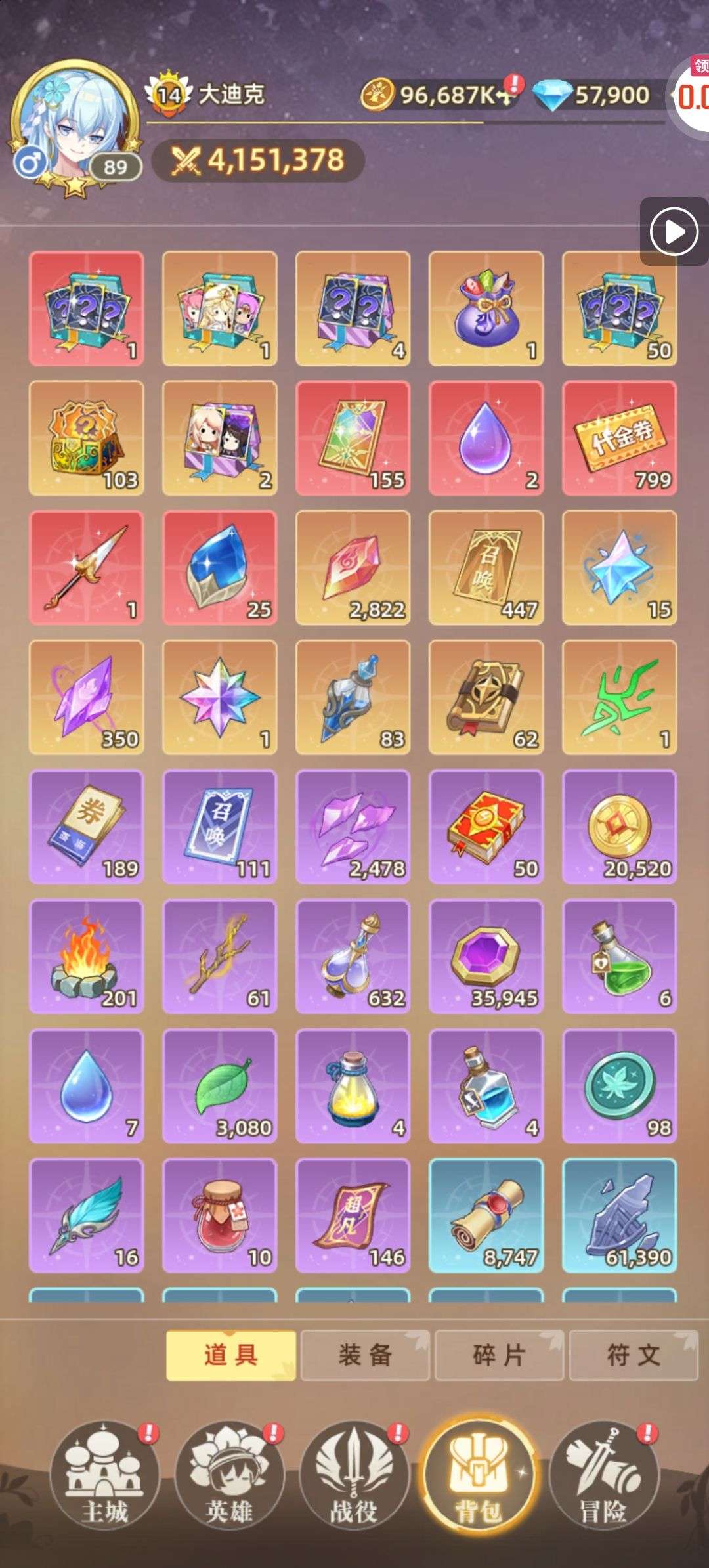Open the green leaf item with 3,080

point(220,1086)
